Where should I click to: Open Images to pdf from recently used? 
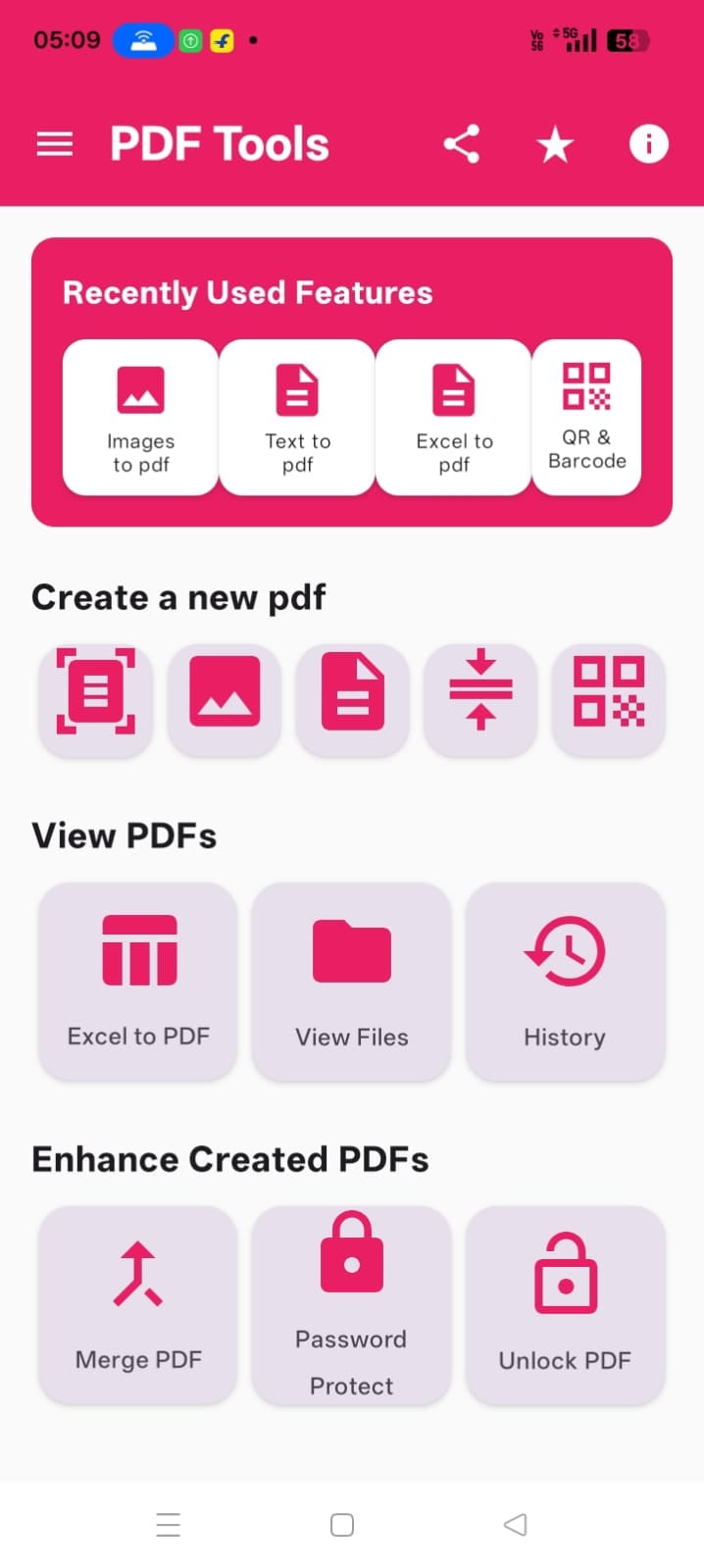tap(140, 418)
